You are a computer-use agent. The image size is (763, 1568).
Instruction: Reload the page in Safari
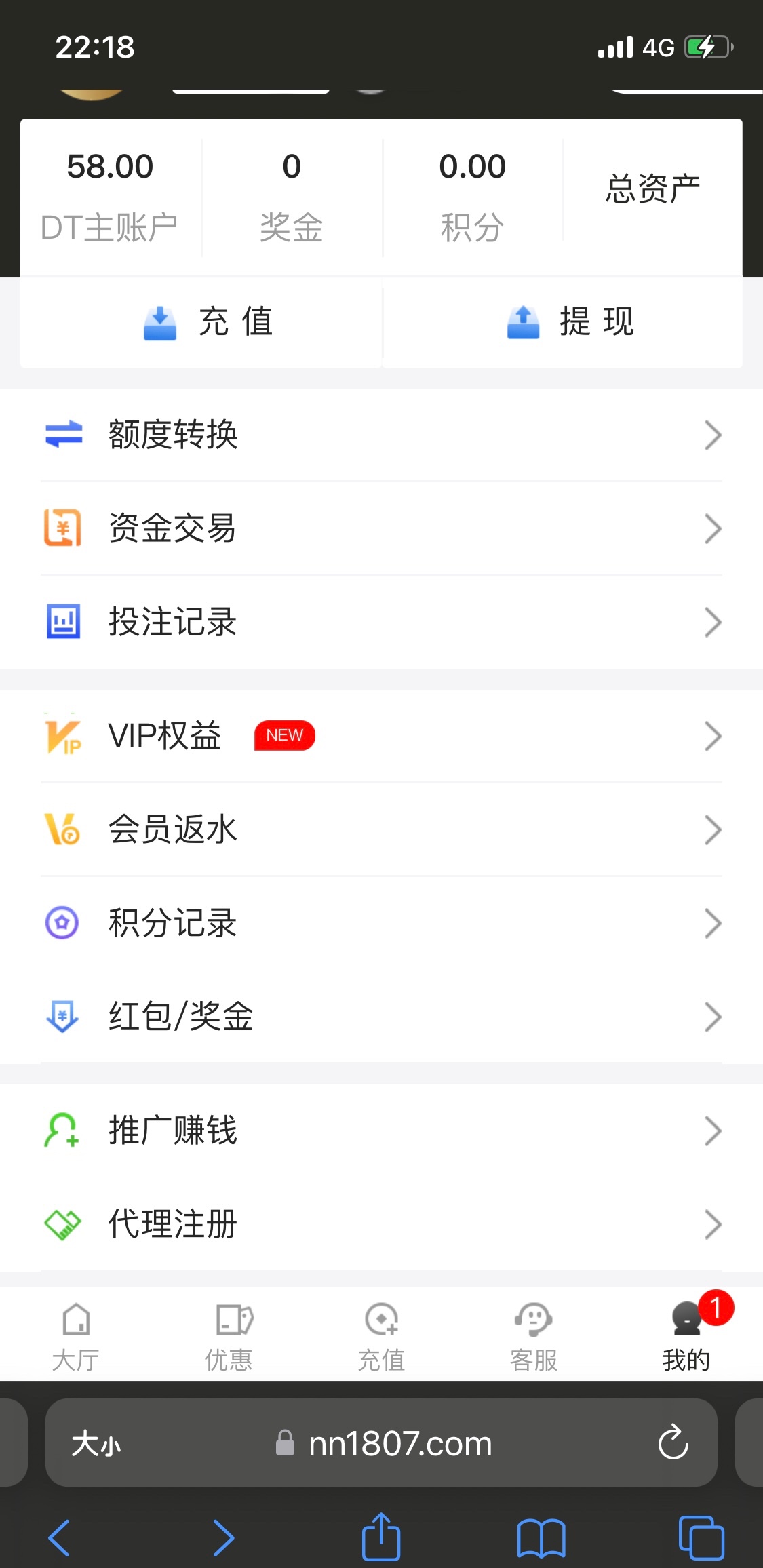click(673, 1443)
